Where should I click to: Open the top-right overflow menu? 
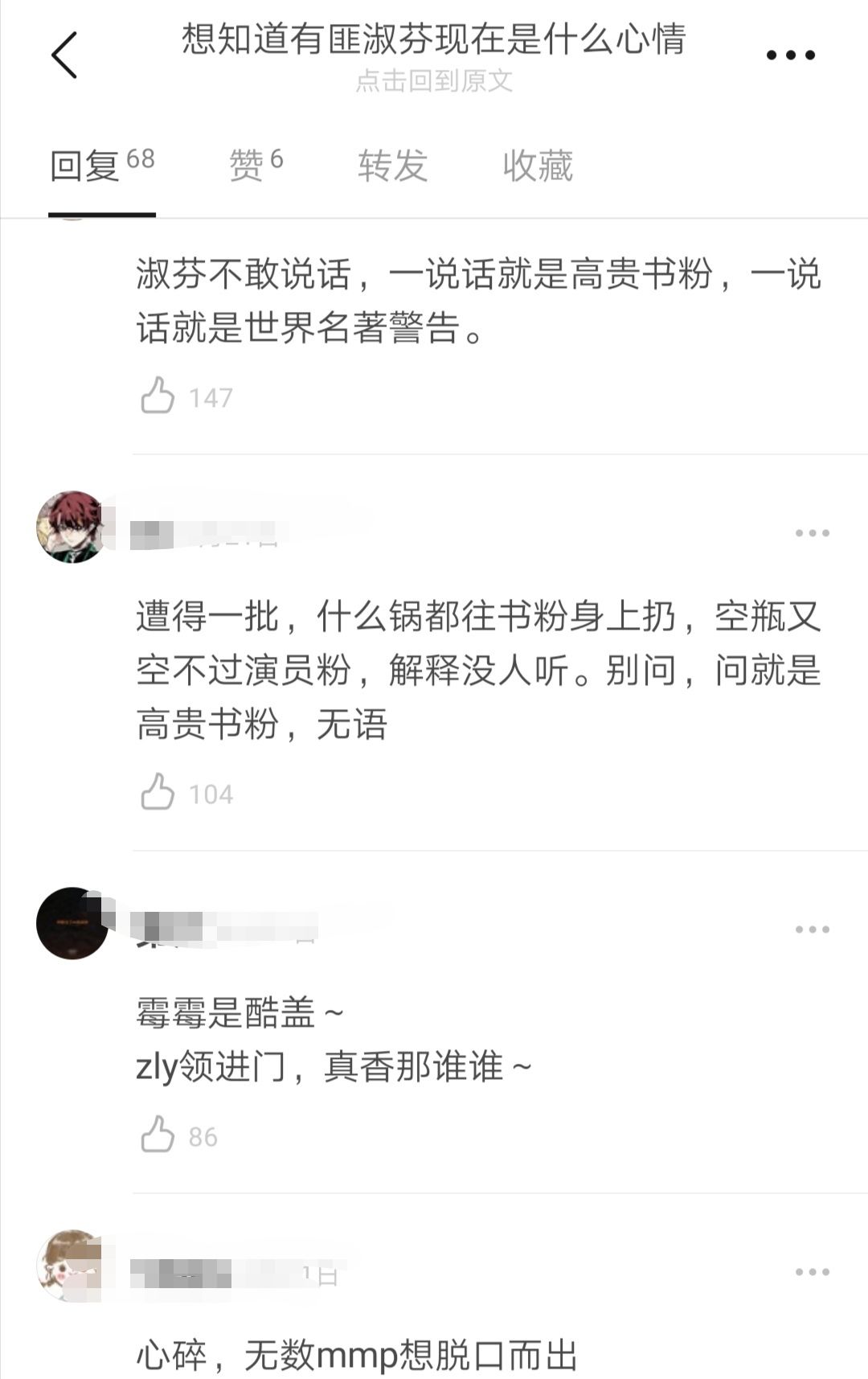point(790,55)
